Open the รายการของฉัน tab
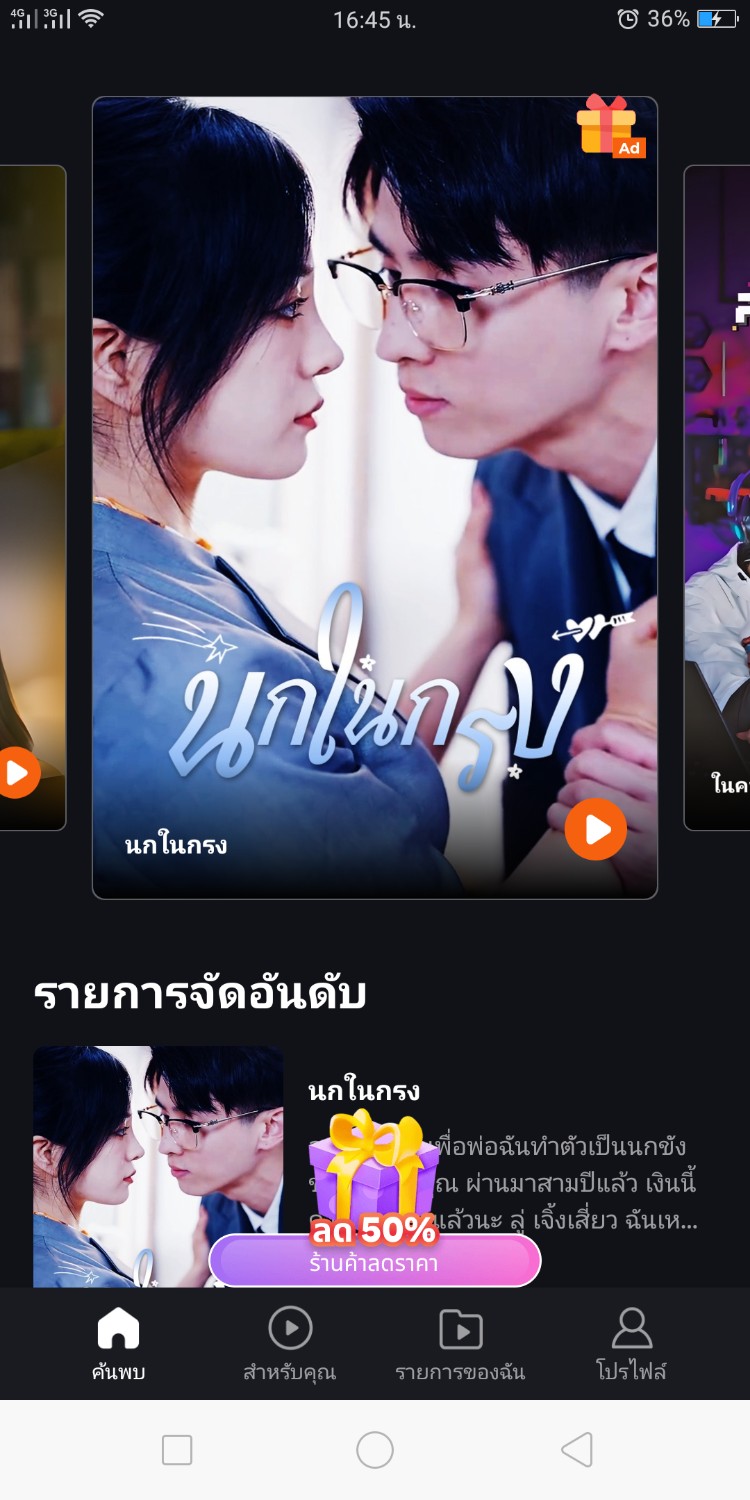The height and width of the screenshot is (1500, 750). (460, 1345)
